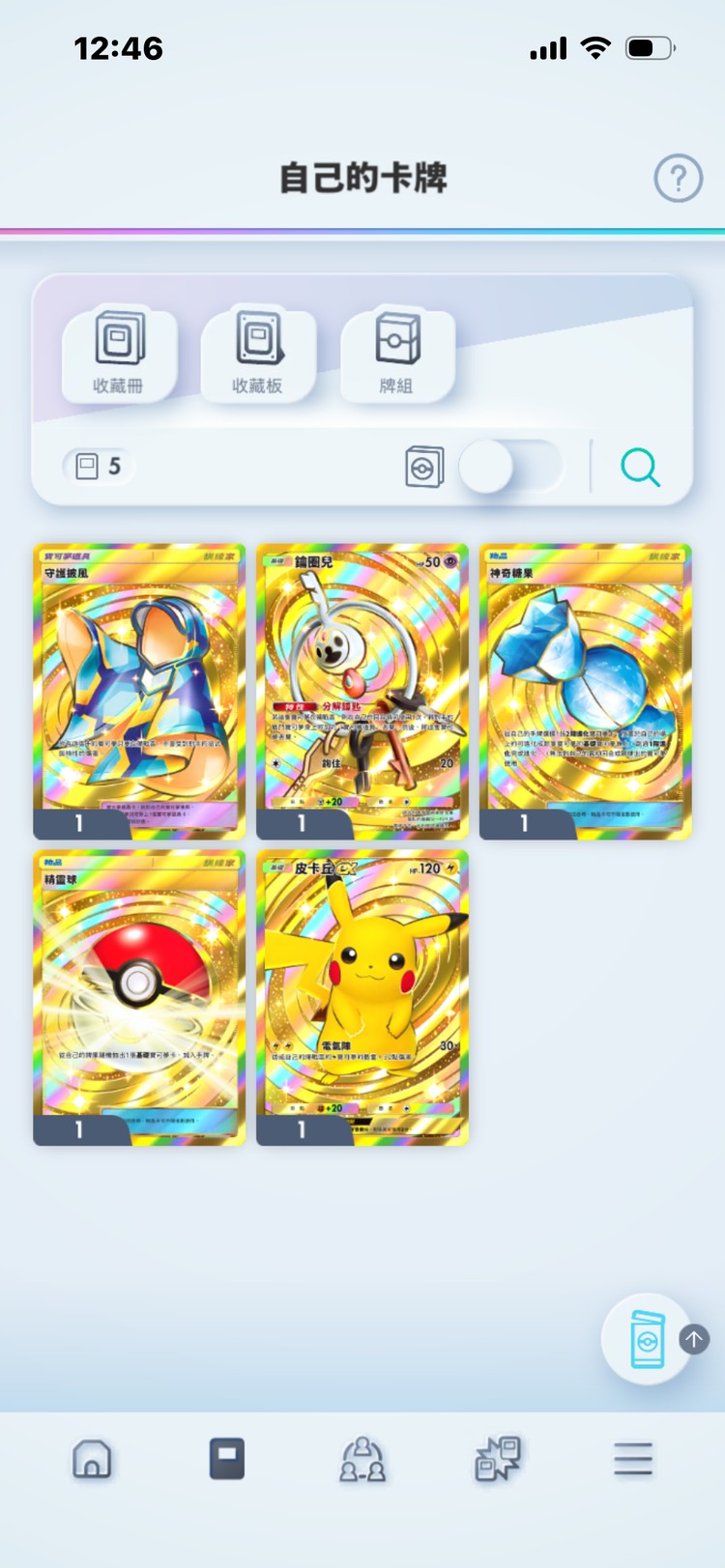The width and height of the screenshot is (725, 1568).
Task: Open the 收藏板 display board section
Action: coord(258,353)
